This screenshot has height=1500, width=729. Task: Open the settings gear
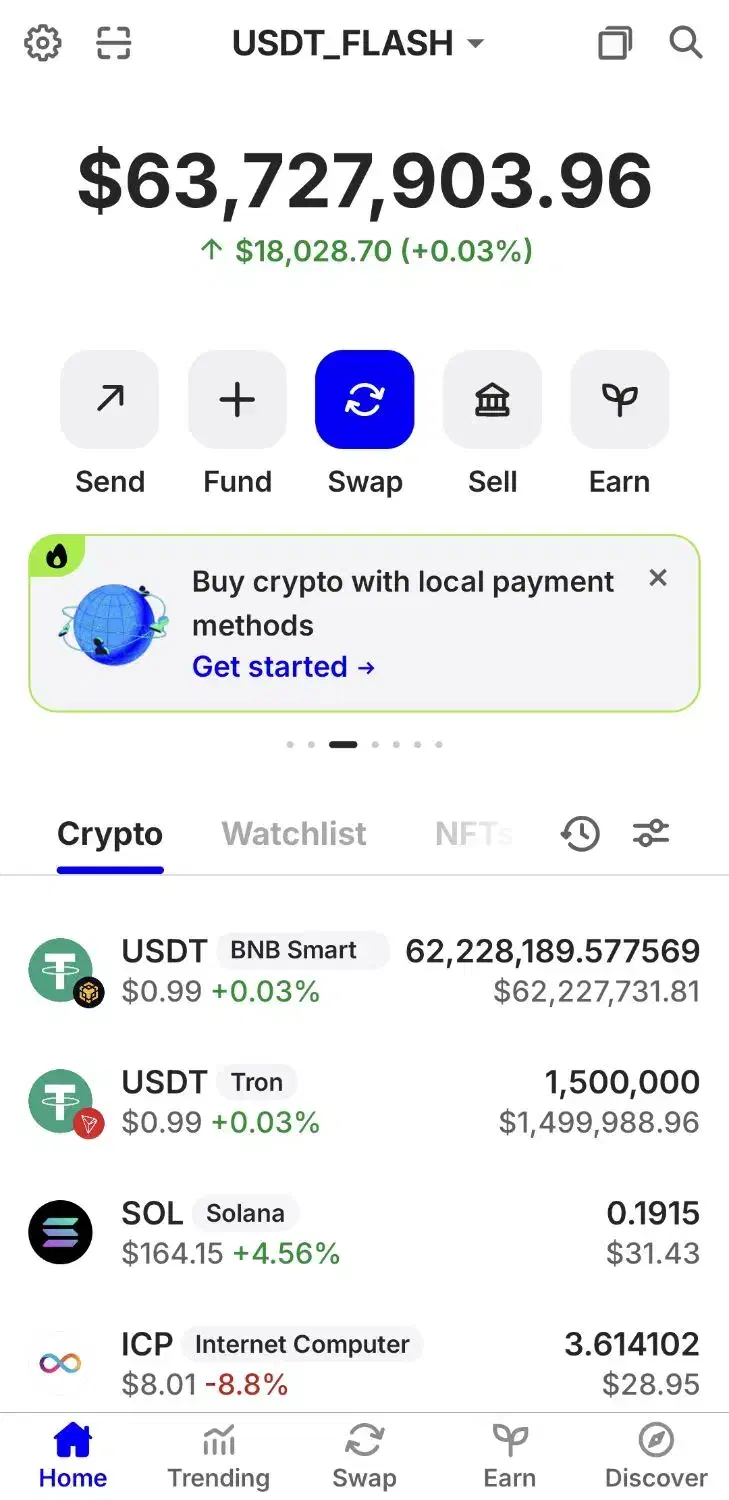click(43, 43)
